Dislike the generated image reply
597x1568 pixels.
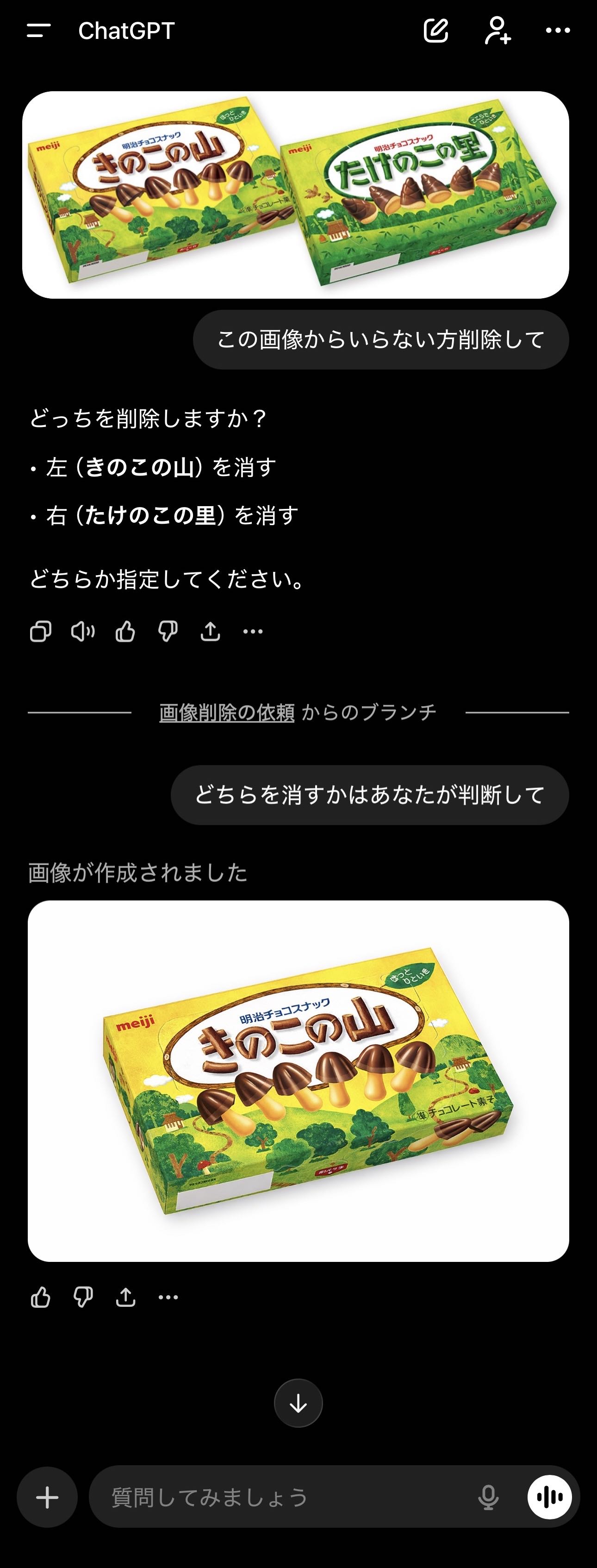[83, 1297]
